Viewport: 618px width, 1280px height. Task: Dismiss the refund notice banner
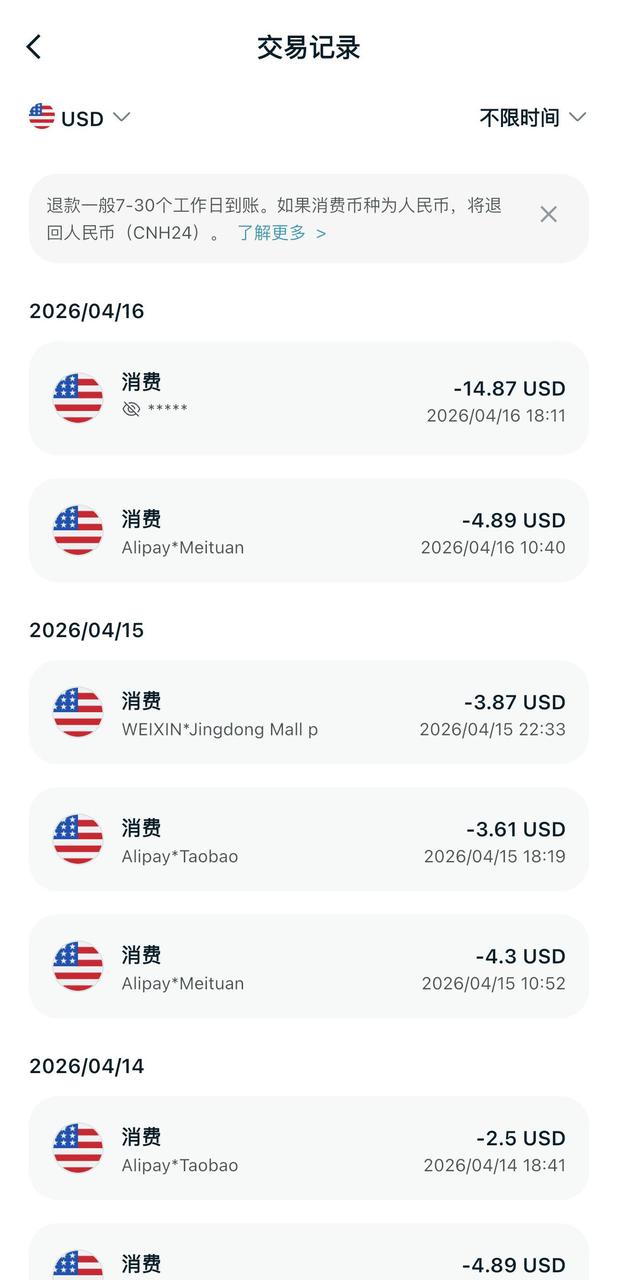coord(548,214)
